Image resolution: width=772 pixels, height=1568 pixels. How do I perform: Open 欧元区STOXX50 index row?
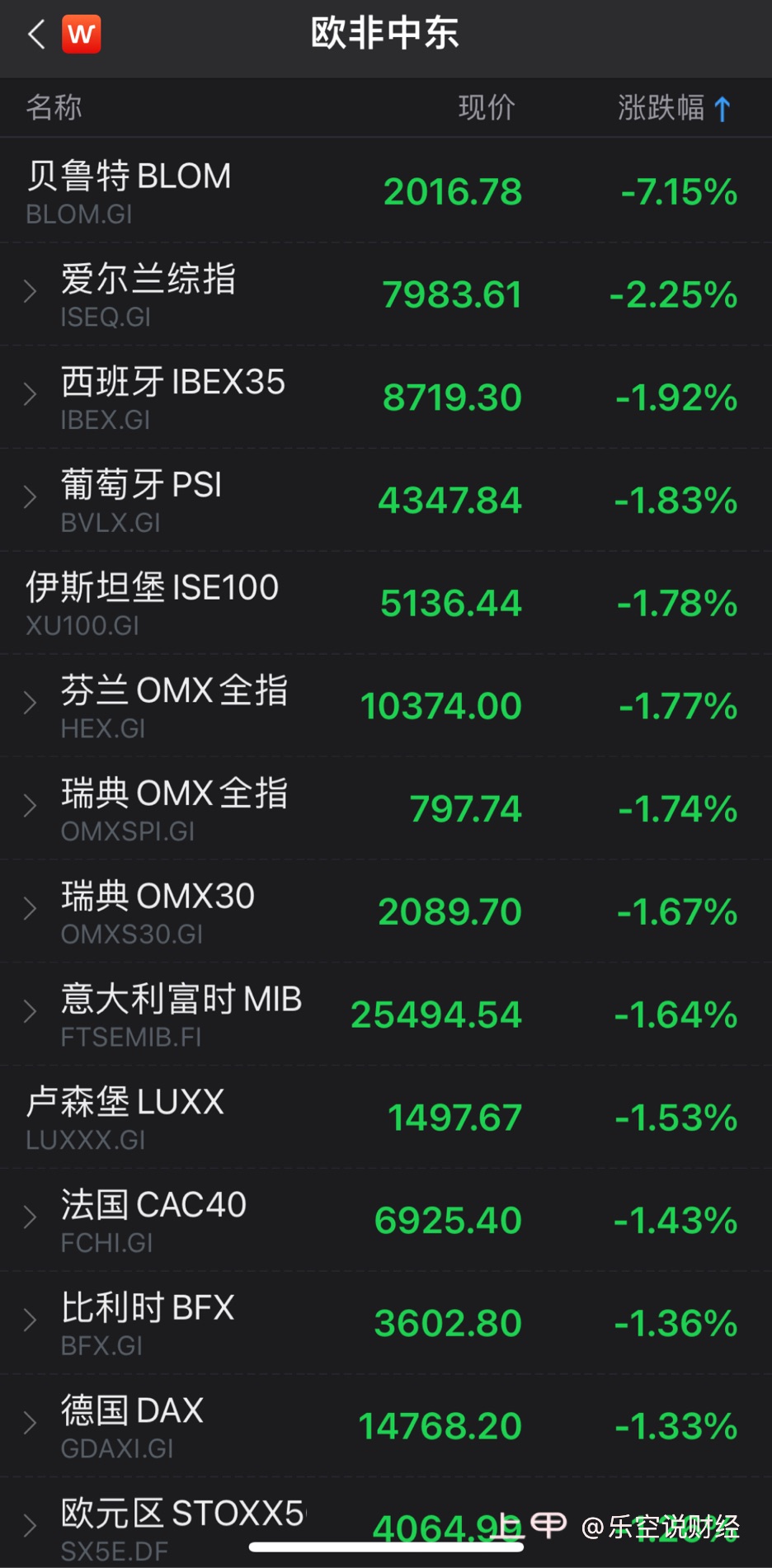(x=386, y=1523)
